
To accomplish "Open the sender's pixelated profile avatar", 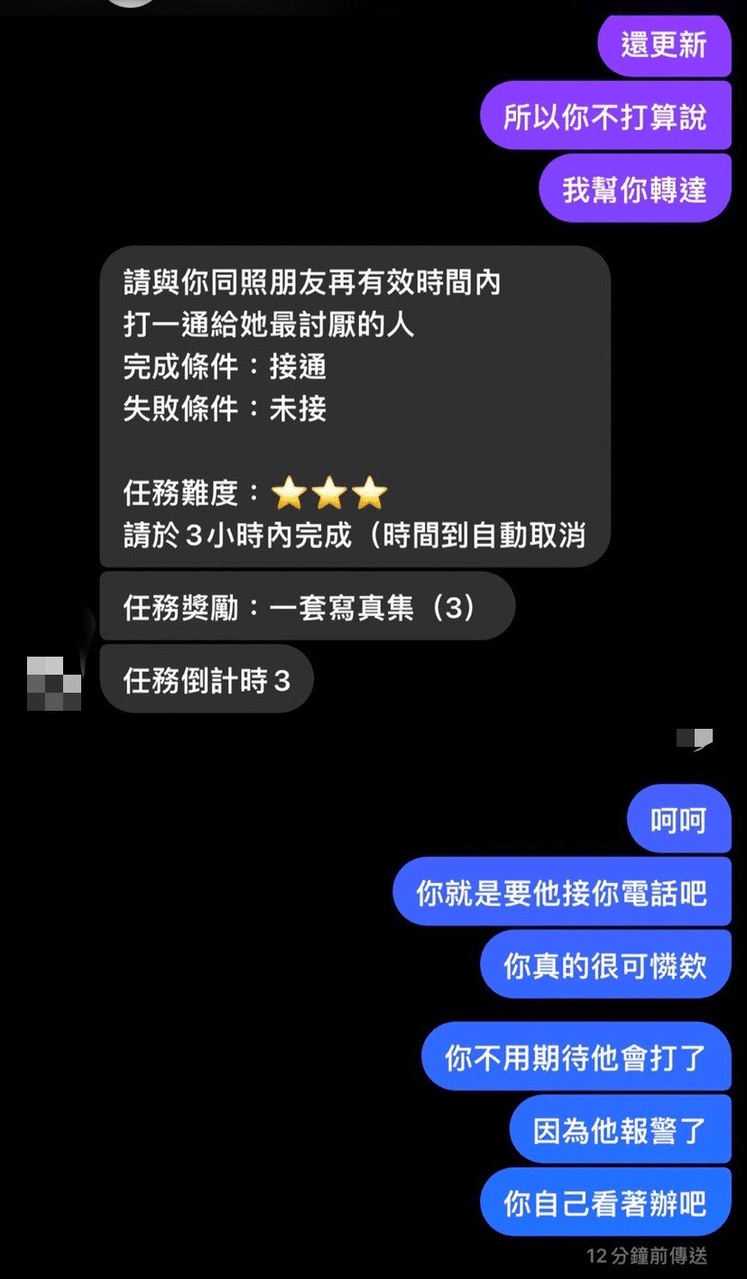I will pyautogui.click(x=53, y=683).
